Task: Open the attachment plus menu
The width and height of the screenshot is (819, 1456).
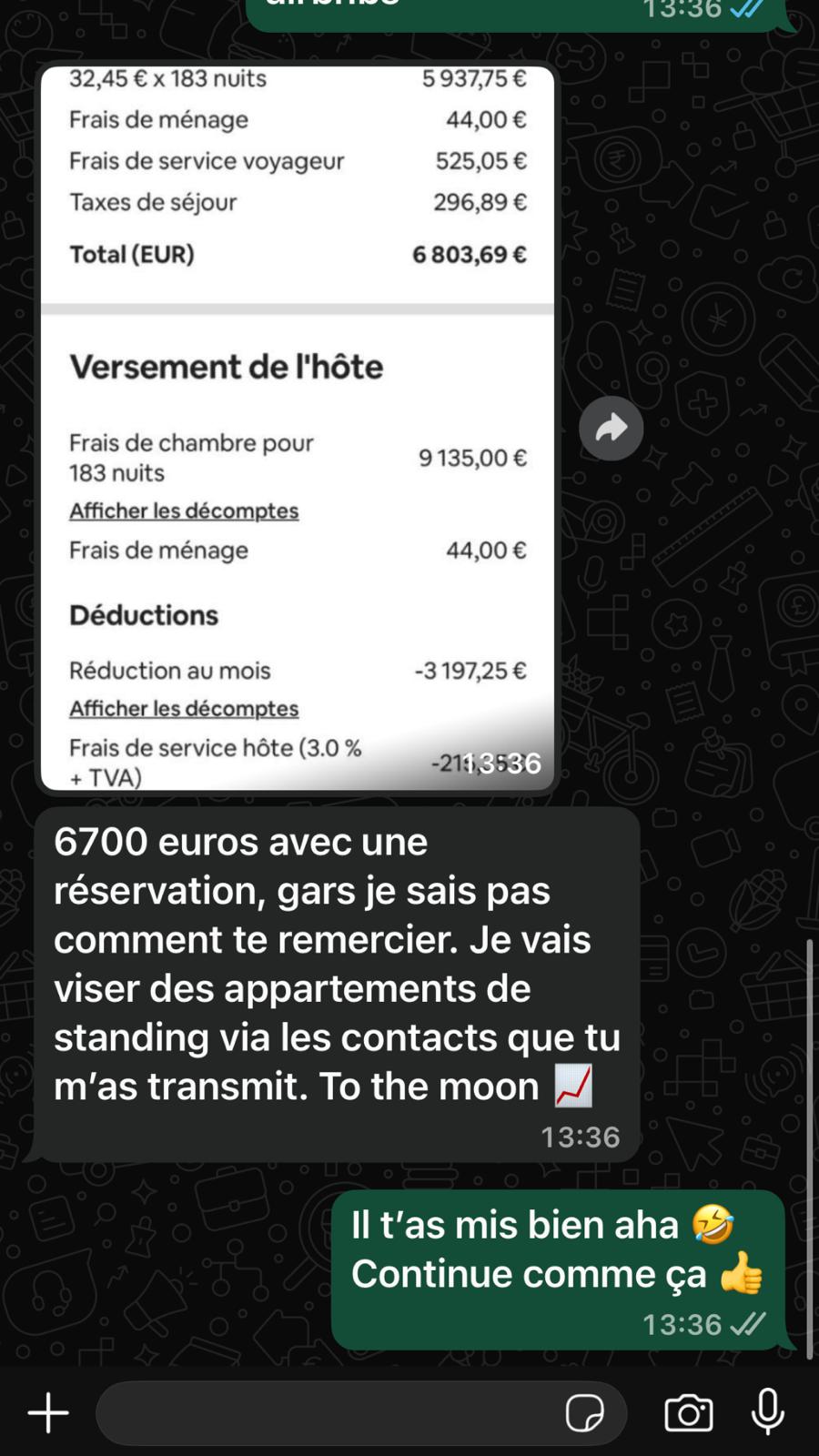Action: [48, 1413]
